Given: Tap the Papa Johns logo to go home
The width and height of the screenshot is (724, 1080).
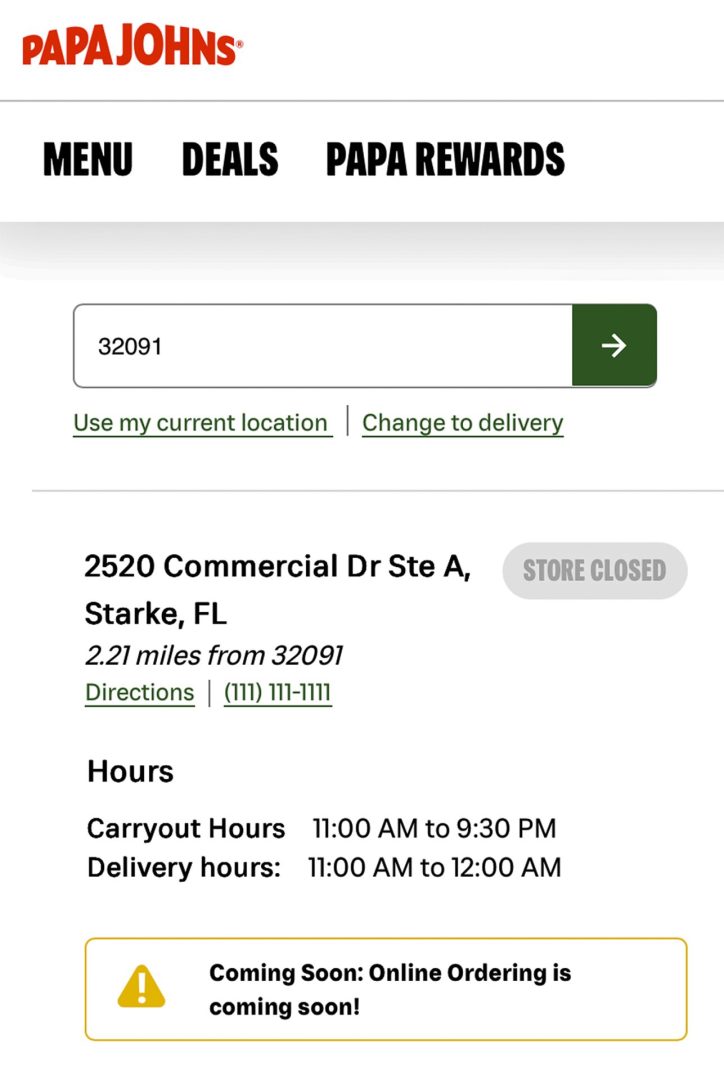Looking at the screenshot, I should coord(132,47).
